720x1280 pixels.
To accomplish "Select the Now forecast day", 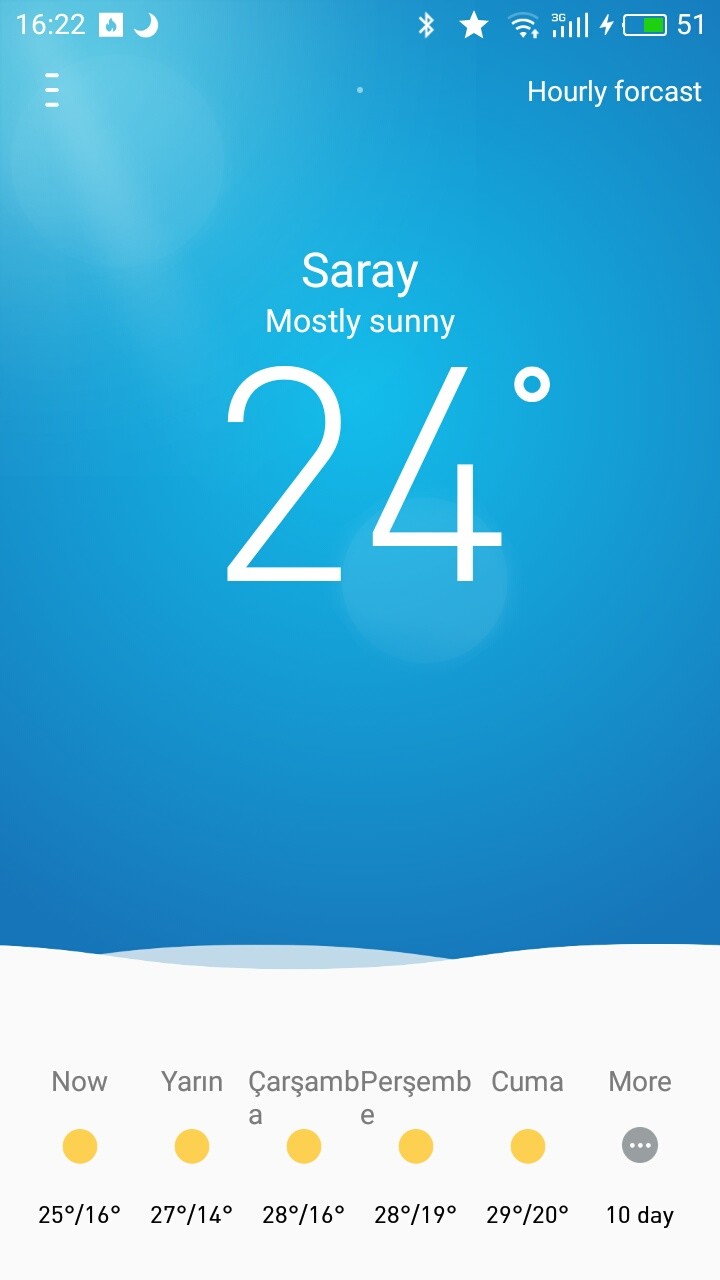I will coord(80,1146).
